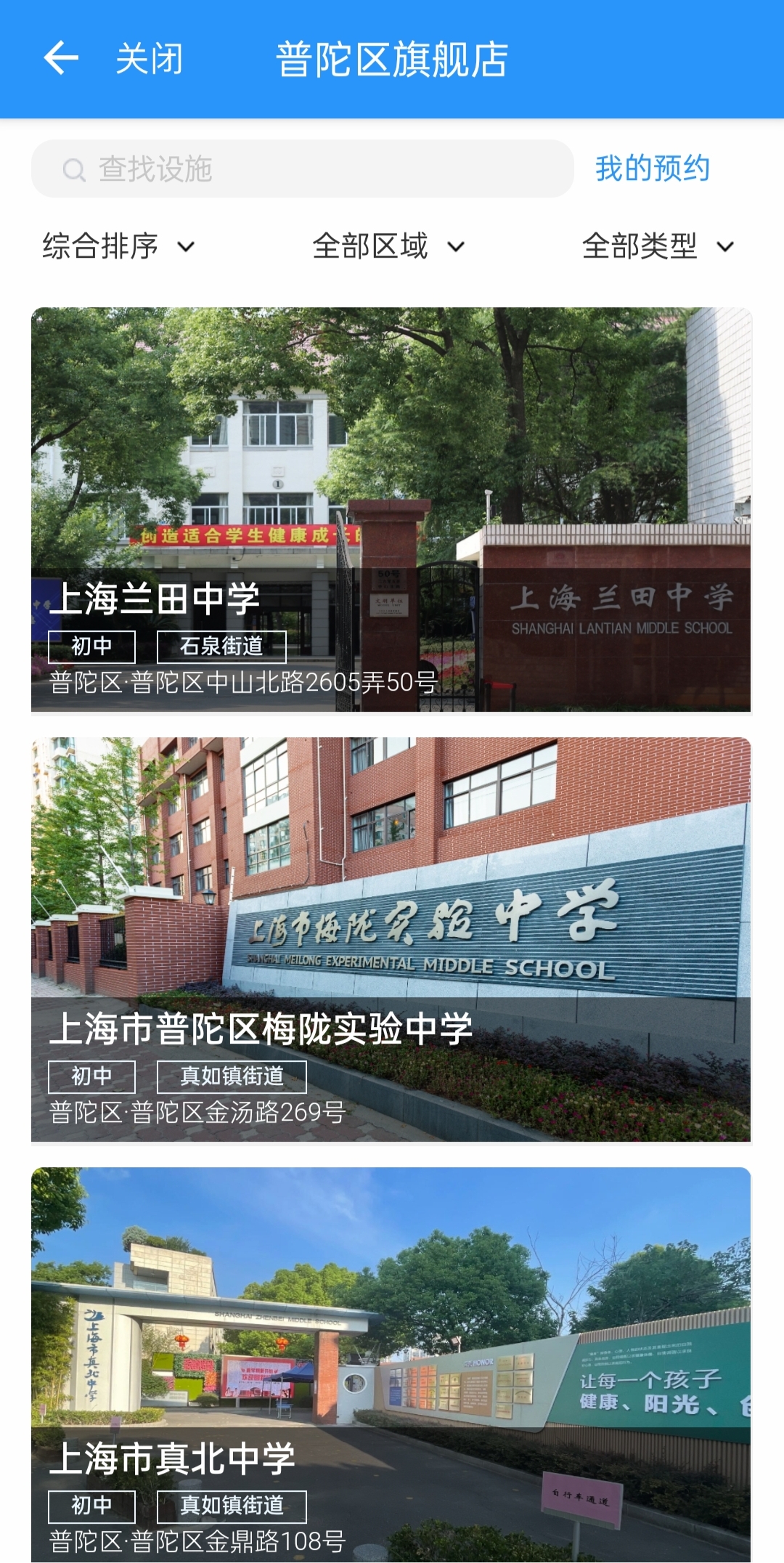Open the 上海市普陀区梅陇实验中学 card
The height and width of the screenshot is (1563, 784).
pos(391,938)
